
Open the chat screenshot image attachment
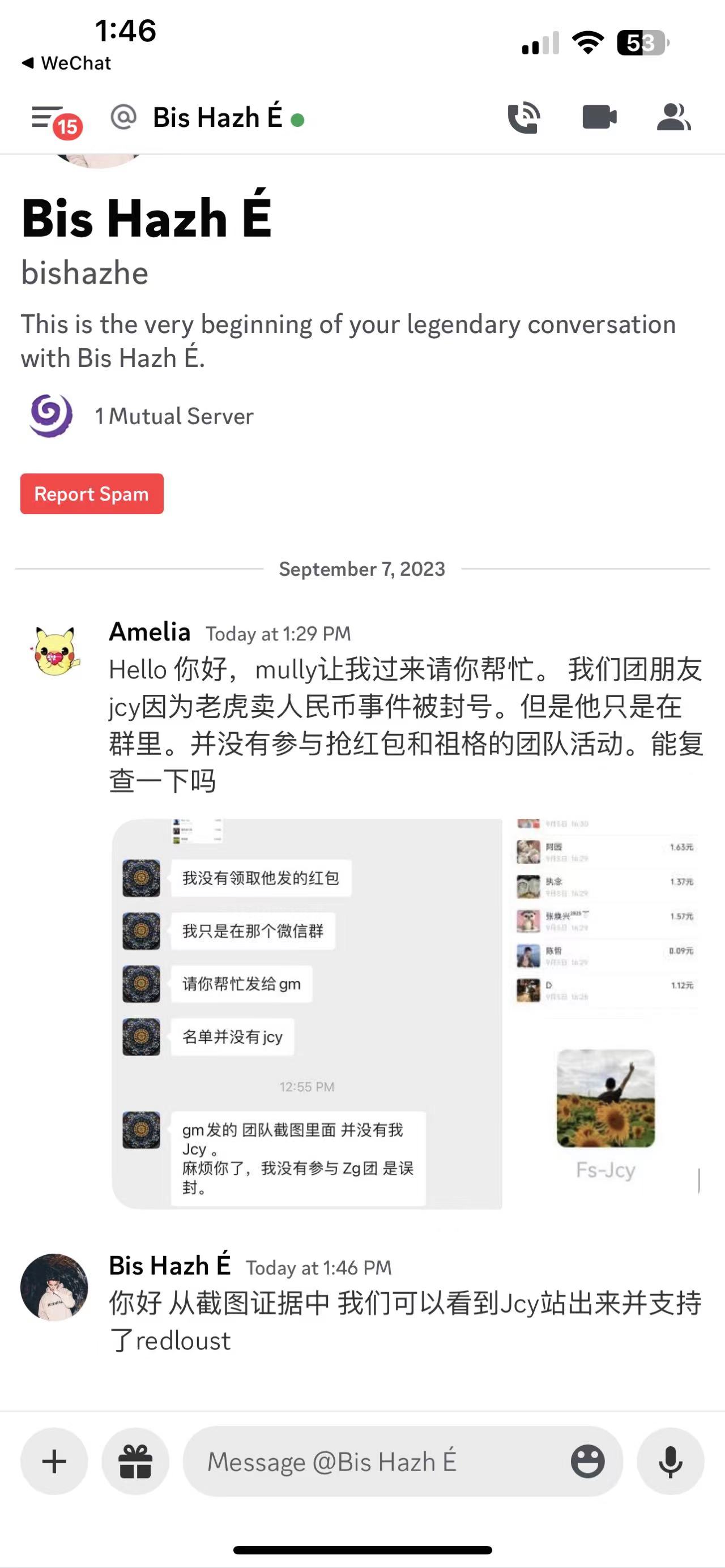tap(308, 1014)
